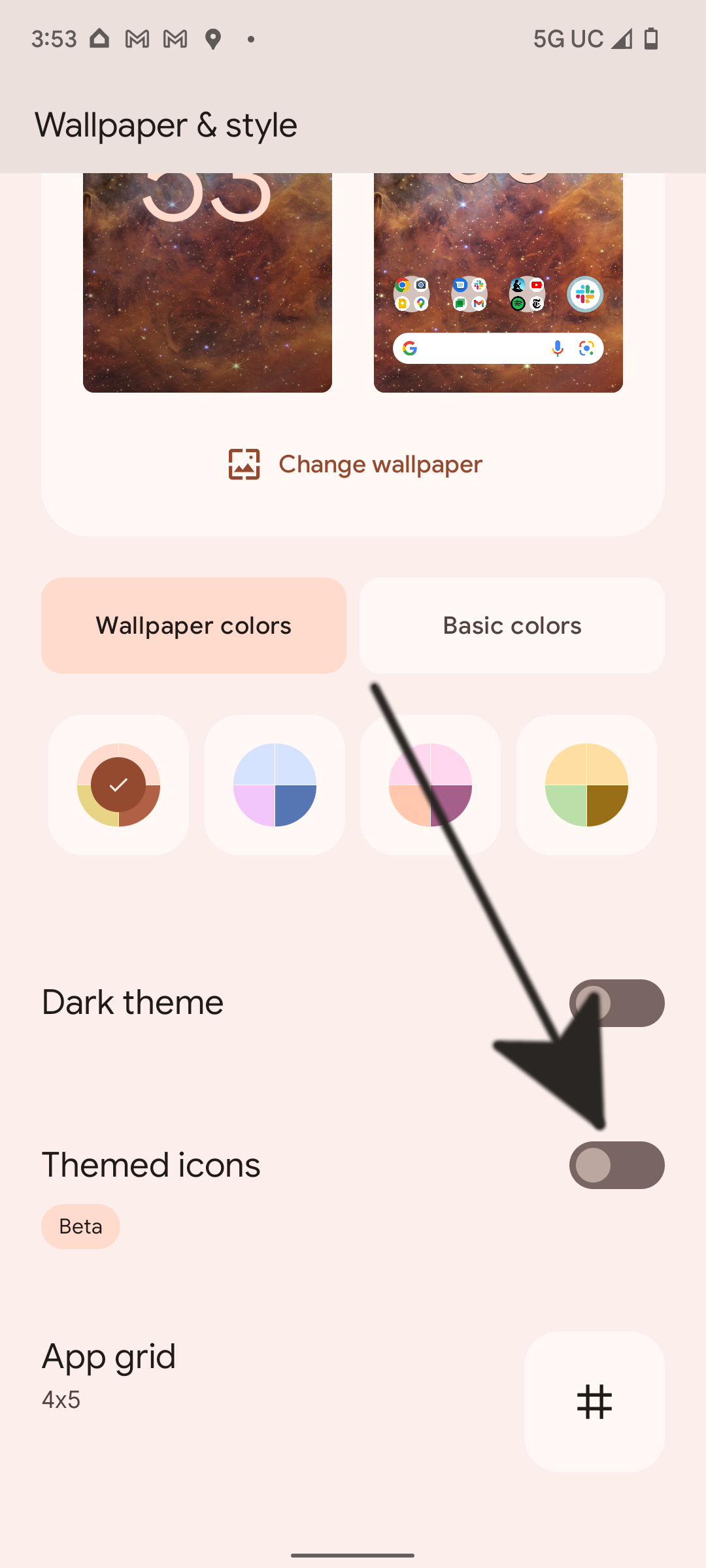The width and height of the screenshot is (706, 1568).
Task: Turn on Themed icons
Action: (x=616, y=1165)
